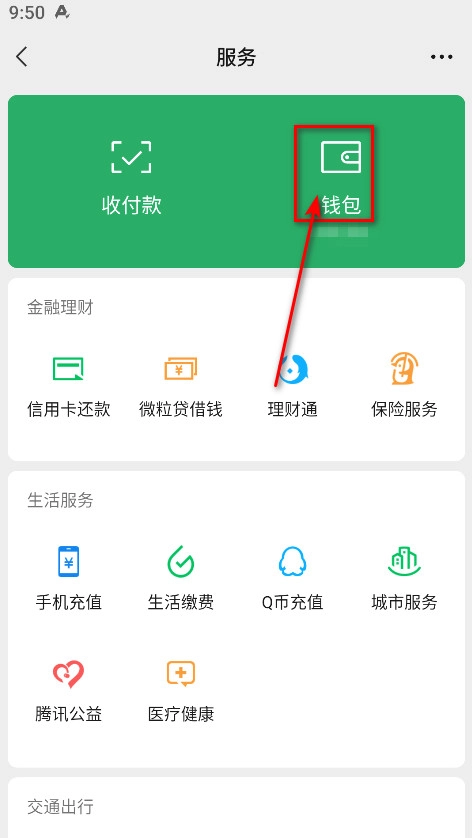This screenshot has width=472, height=838.
Task: Open the three-dot overflow menu
Action: [x=442, y=57]
